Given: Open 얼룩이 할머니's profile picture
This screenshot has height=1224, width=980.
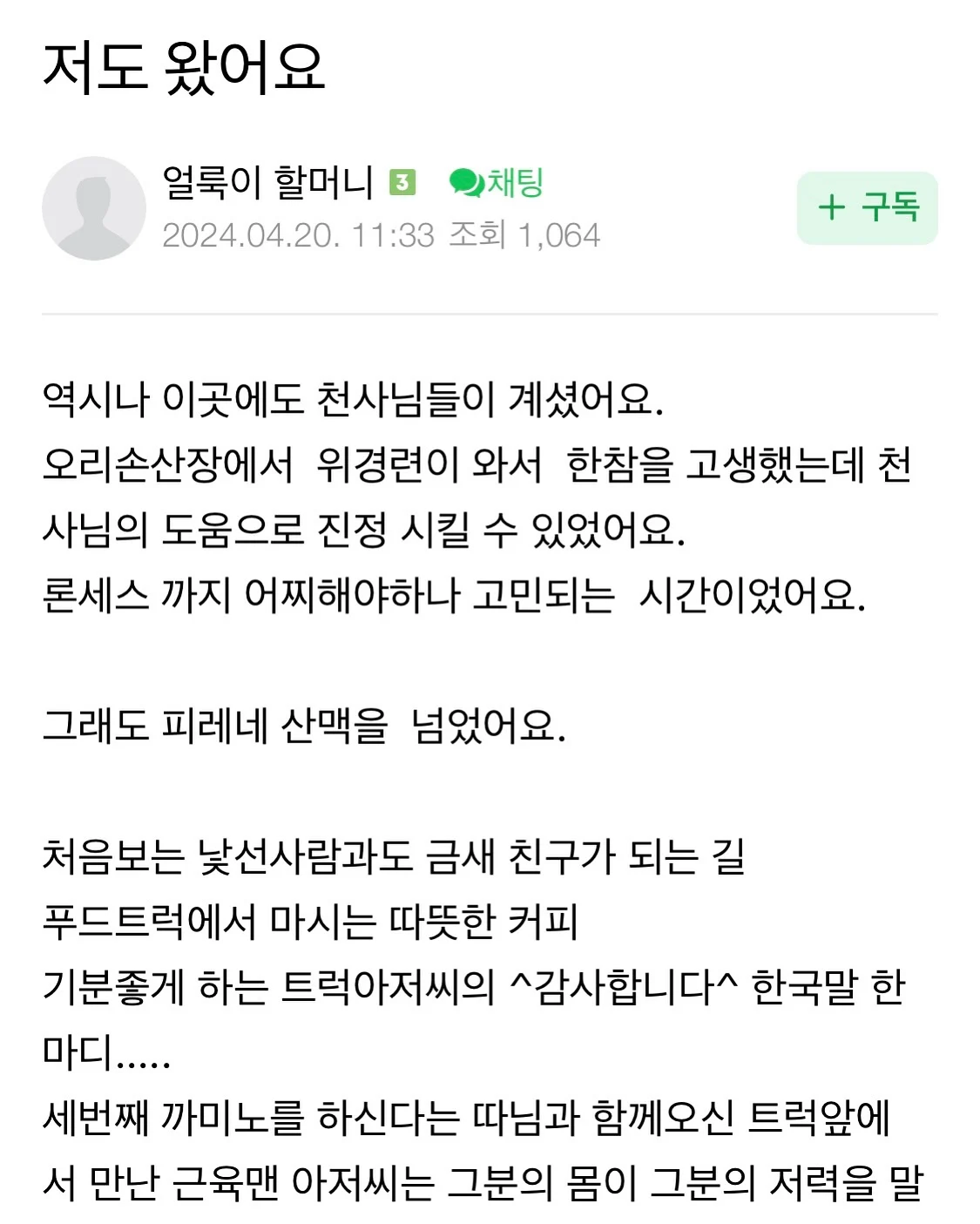Looking at the screenshot, I should 93,208.
